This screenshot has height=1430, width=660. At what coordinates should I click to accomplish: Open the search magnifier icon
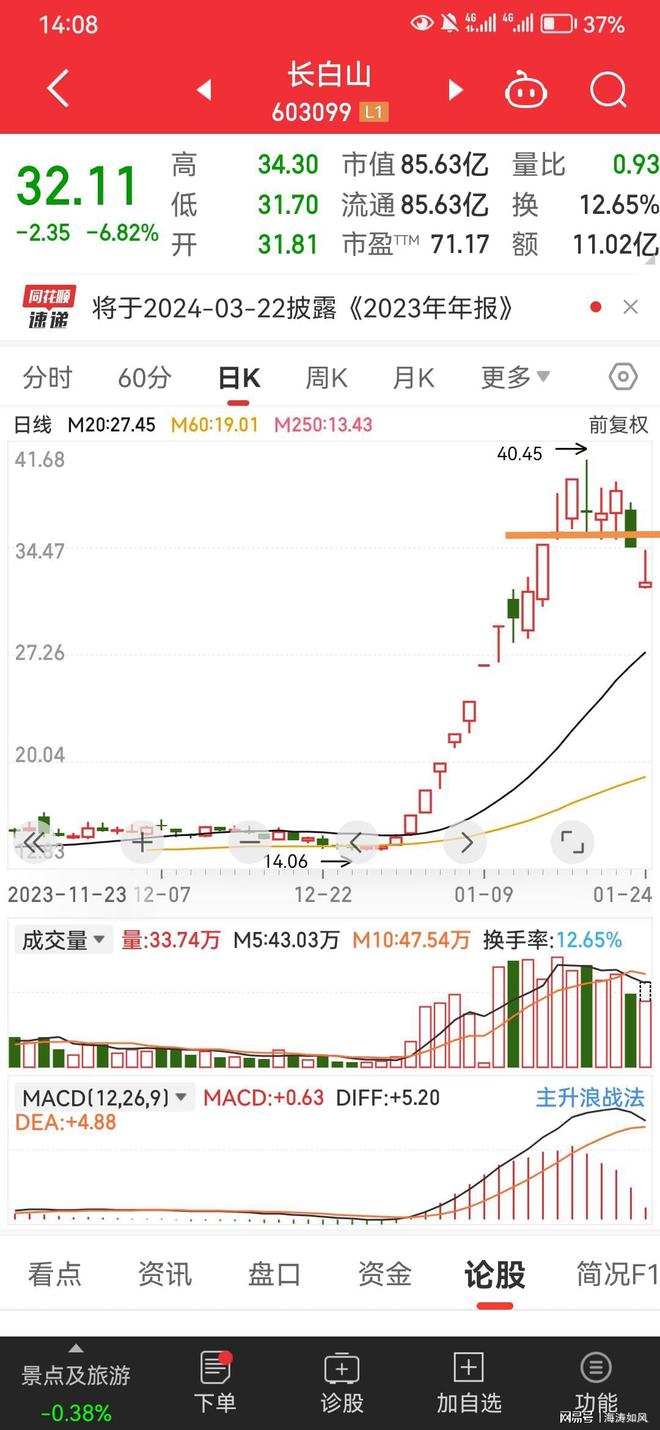point(608,90)
